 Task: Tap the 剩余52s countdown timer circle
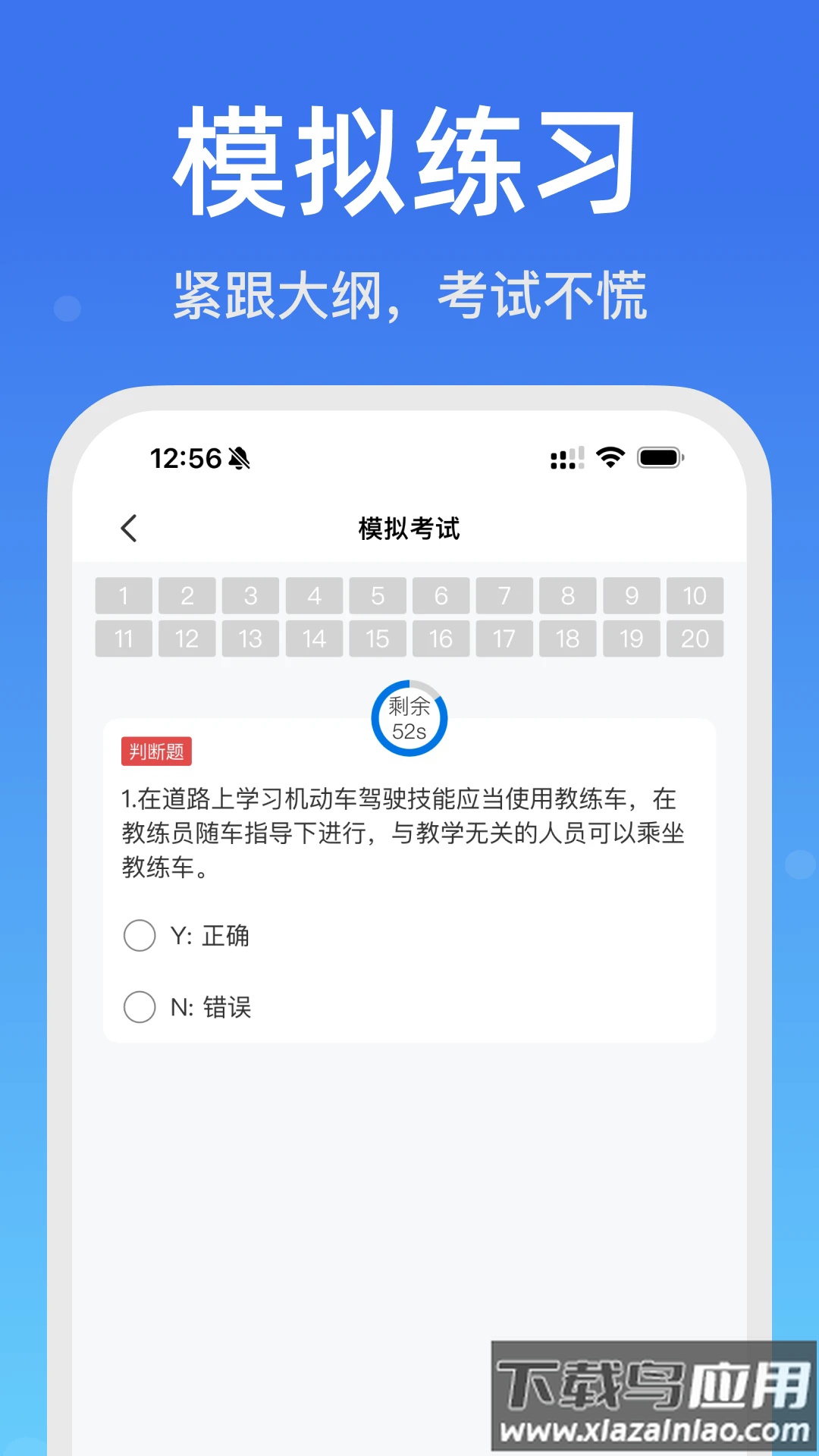point(409,717)
